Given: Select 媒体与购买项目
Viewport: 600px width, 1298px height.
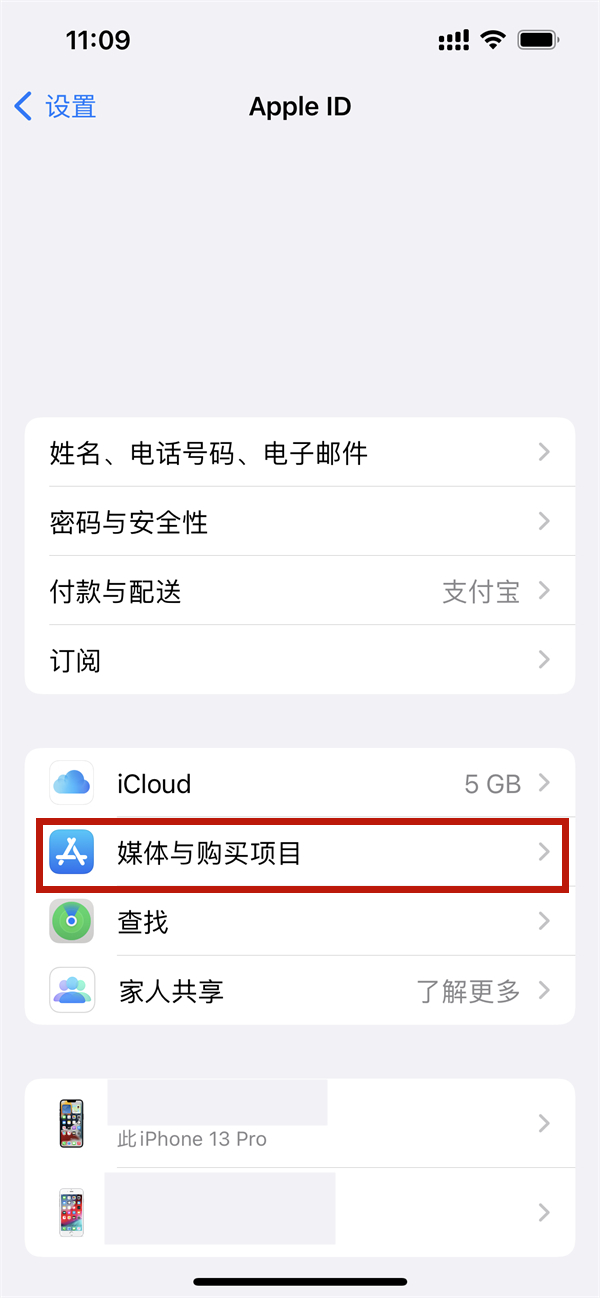Looking at the screenshot, I should pyautogui.click(x=300, y=853).
